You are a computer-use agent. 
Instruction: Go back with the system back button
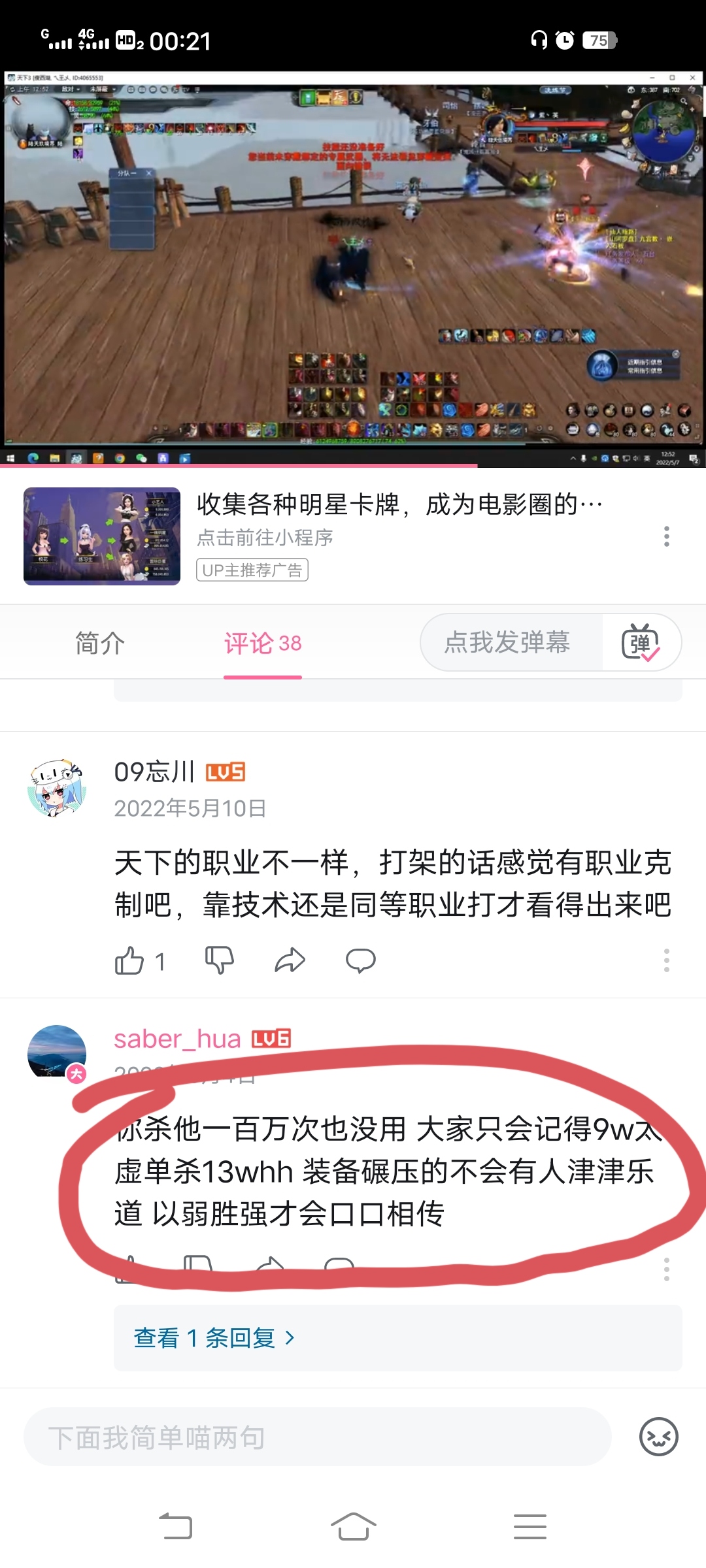175,1527
